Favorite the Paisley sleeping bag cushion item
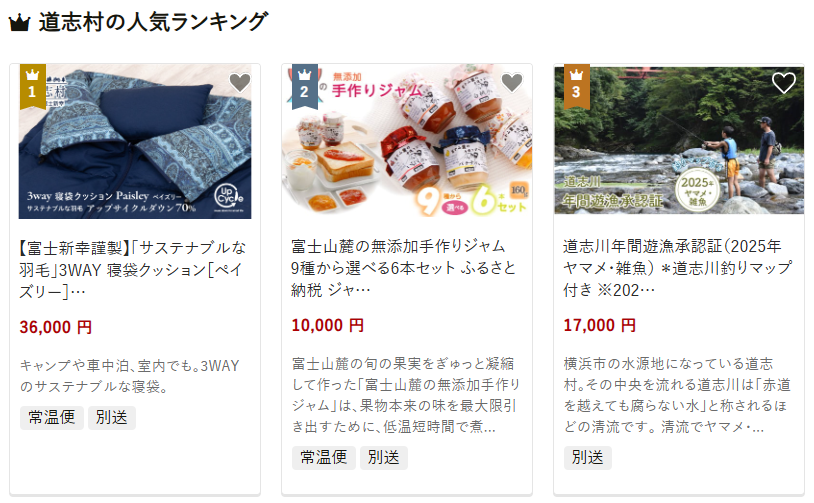 (x=239, y=83)
